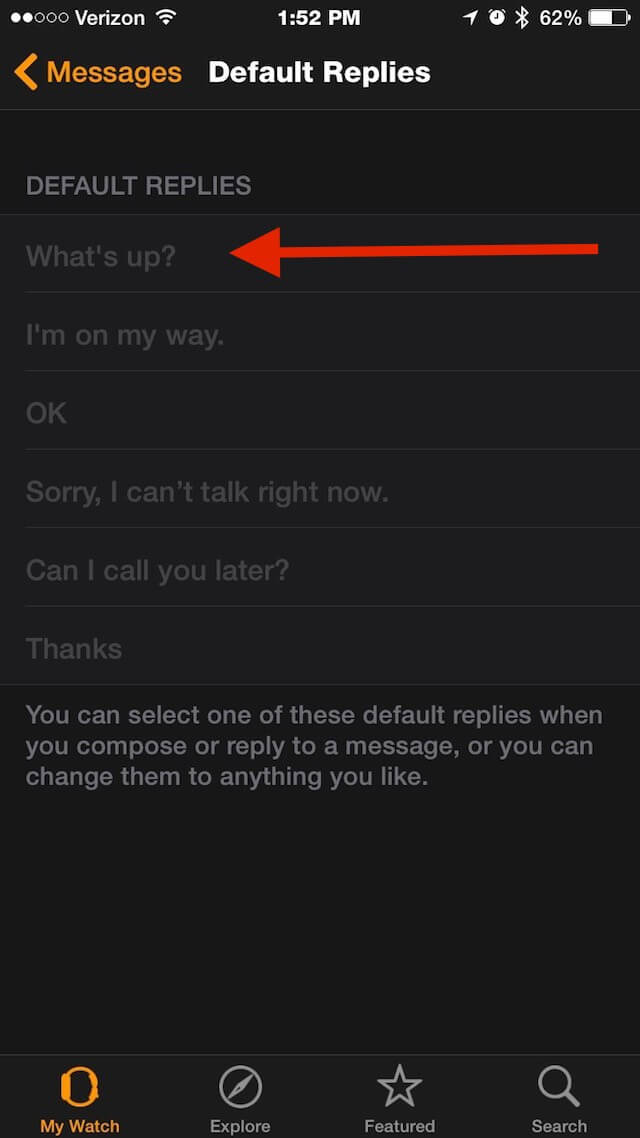
Task: Modify the "Can I call you later?" reply
Action: 320,567
